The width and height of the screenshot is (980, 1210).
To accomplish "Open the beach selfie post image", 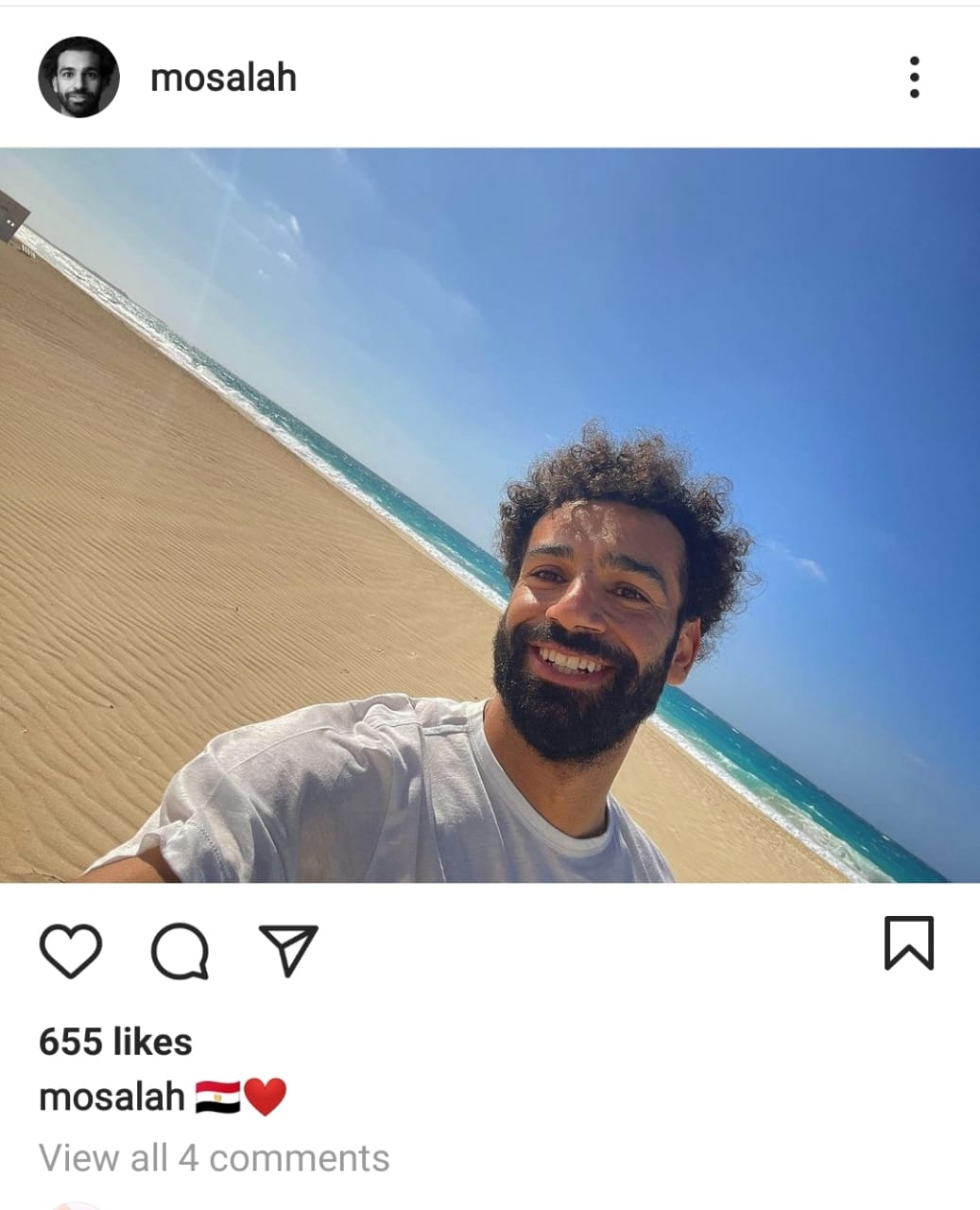I will click(490, 515).
